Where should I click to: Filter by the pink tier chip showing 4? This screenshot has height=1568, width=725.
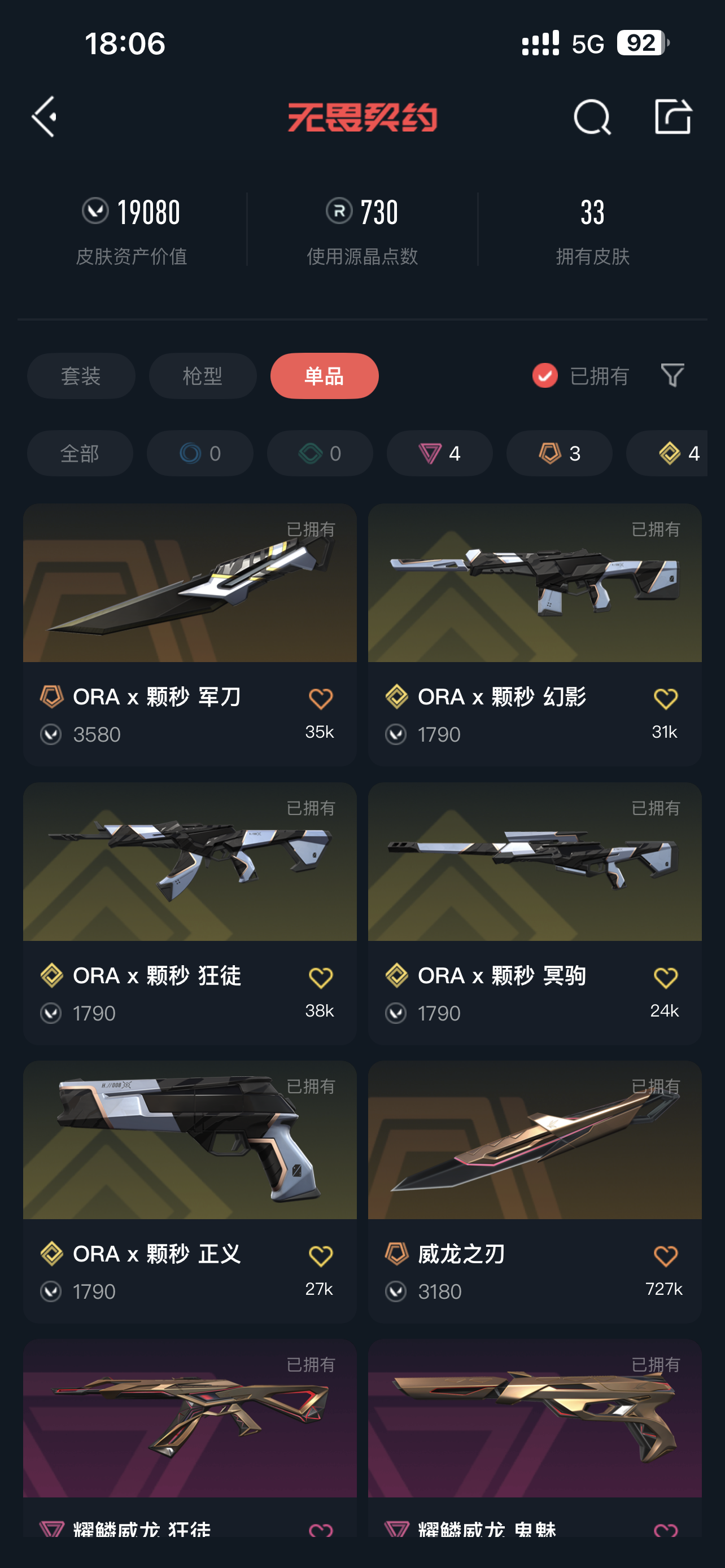(x=439, y=453)
